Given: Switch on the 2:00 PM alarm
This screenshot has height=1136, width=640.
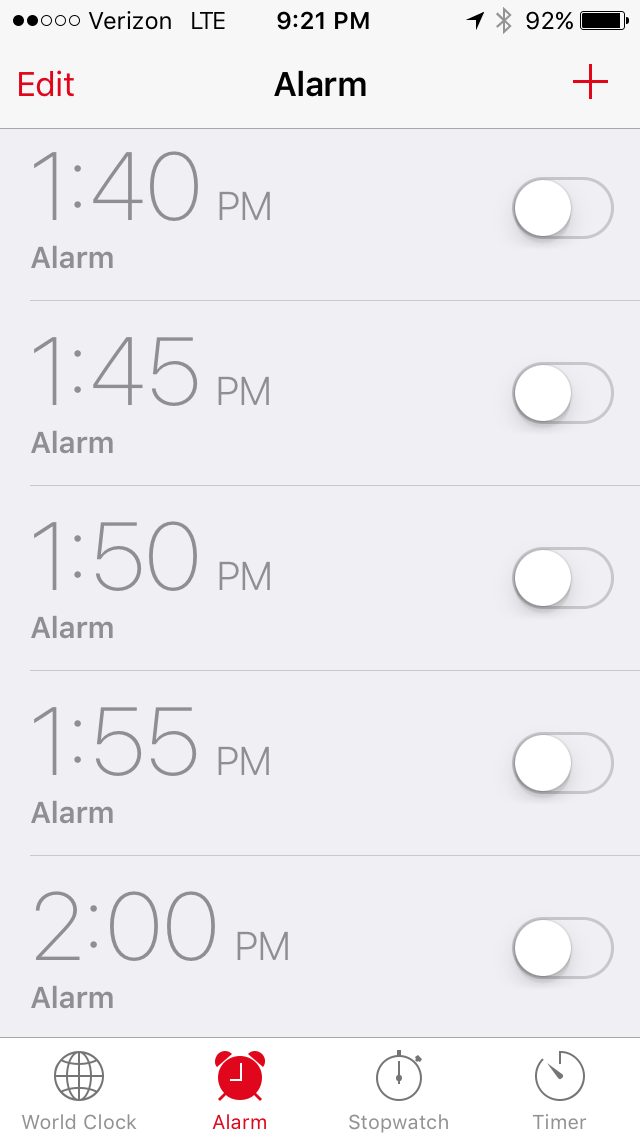Looking at the screenshot, I should pyautogui.click(x=562, y=948).
